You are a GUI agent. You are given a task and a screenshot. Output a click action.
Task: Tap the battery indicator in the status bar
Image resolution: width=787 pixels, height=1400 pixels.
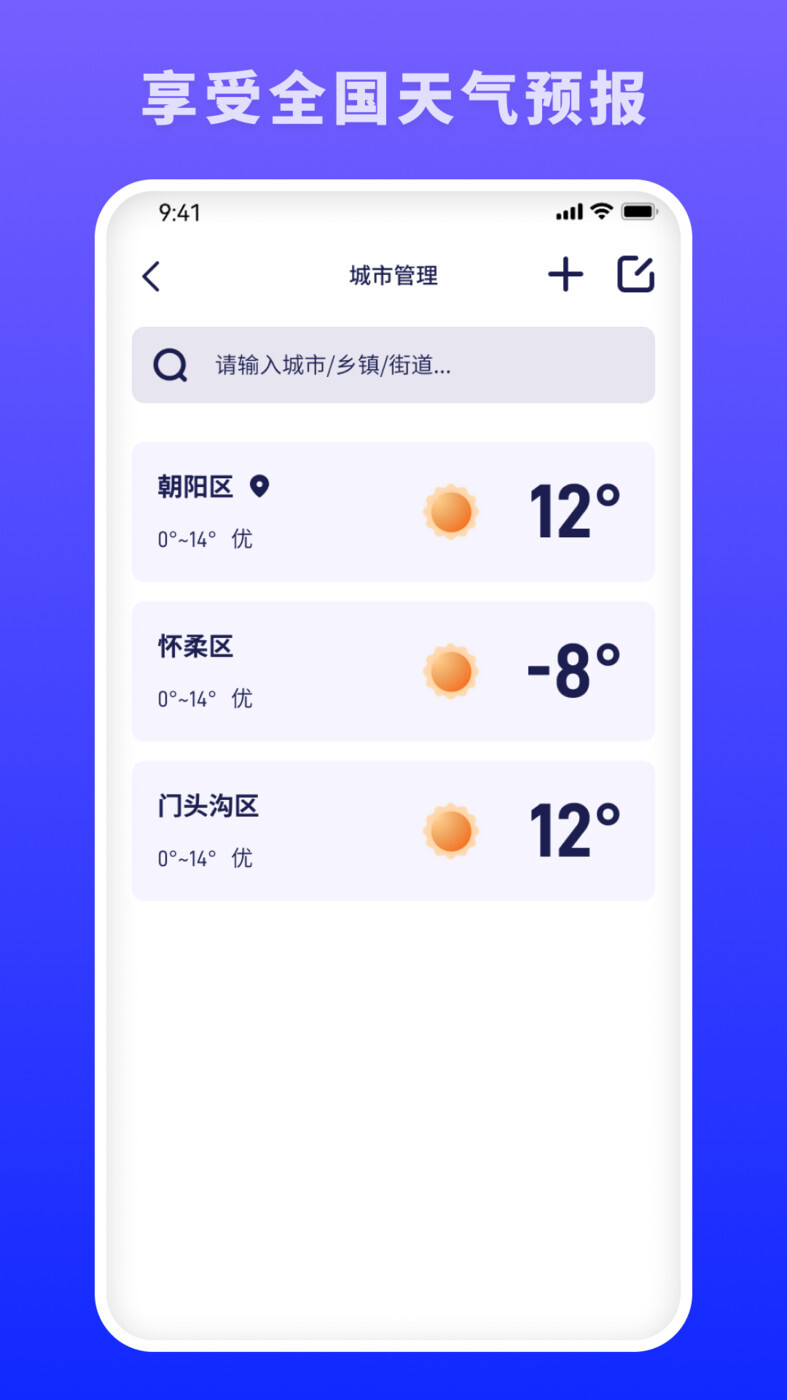point(637,212)
